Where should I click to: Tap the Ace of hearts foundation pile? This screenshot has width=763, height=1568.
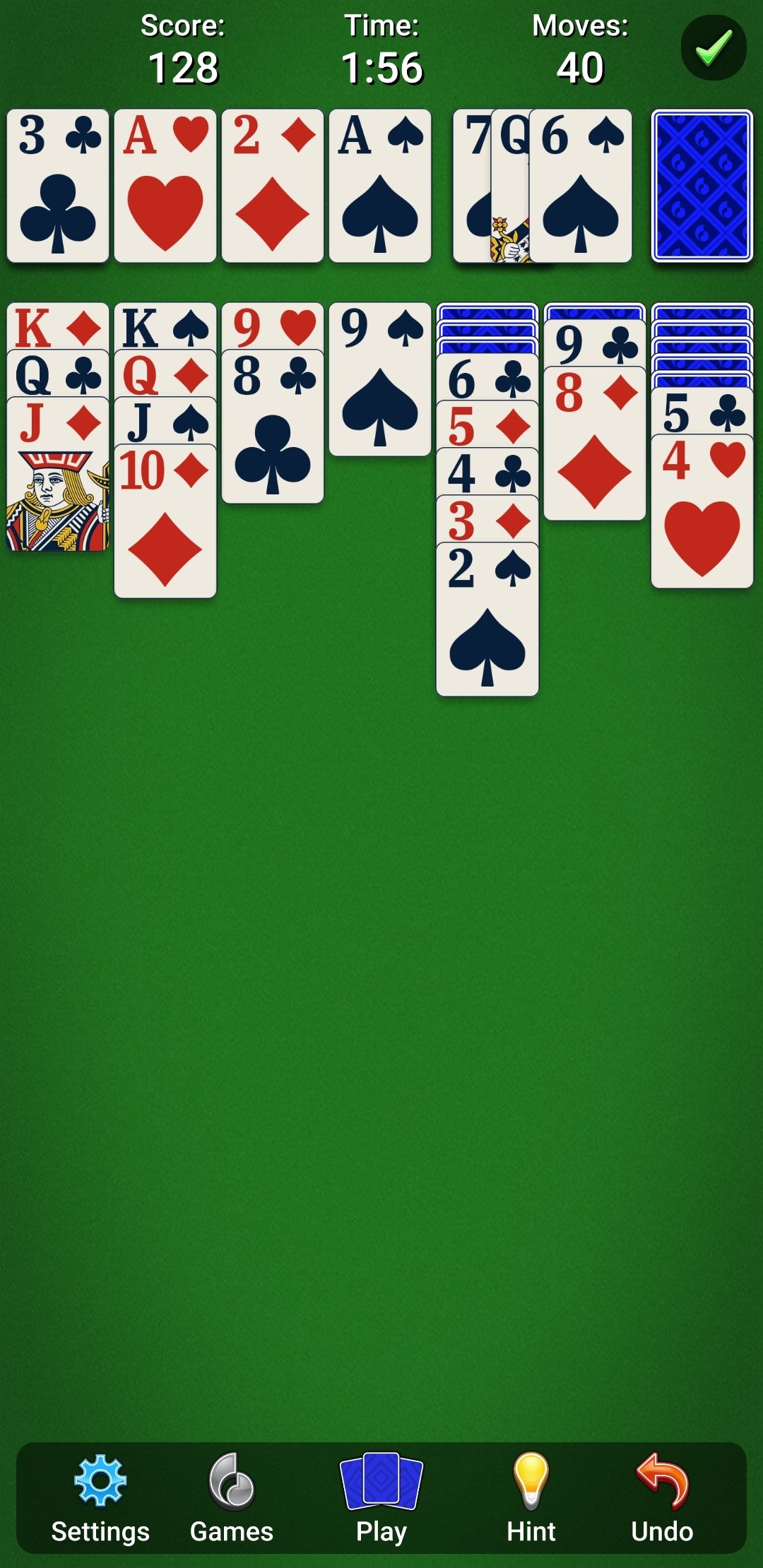point(165,186)
